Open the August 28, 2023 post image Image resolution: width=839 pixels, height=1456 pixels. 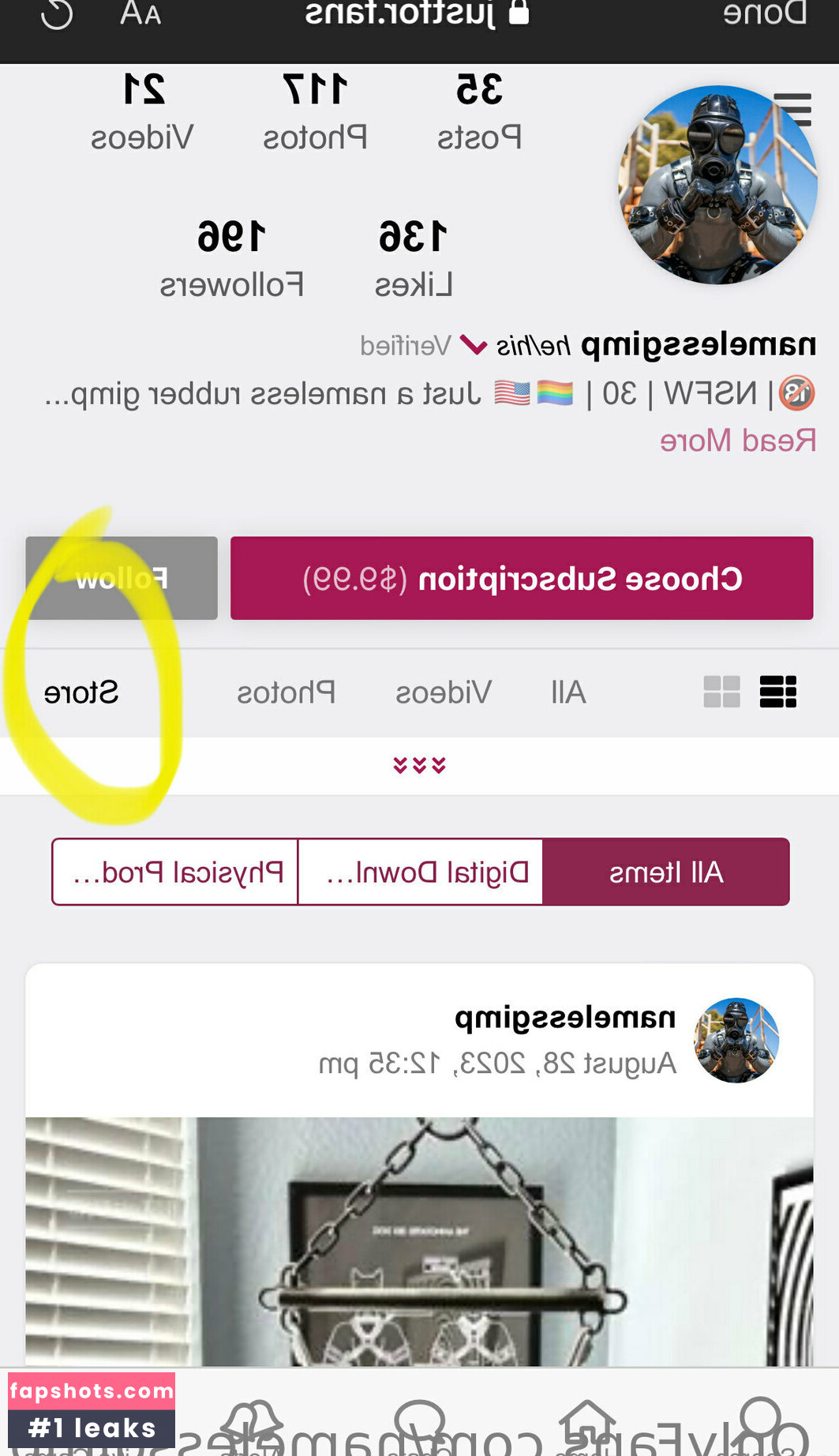(419, 1241)
